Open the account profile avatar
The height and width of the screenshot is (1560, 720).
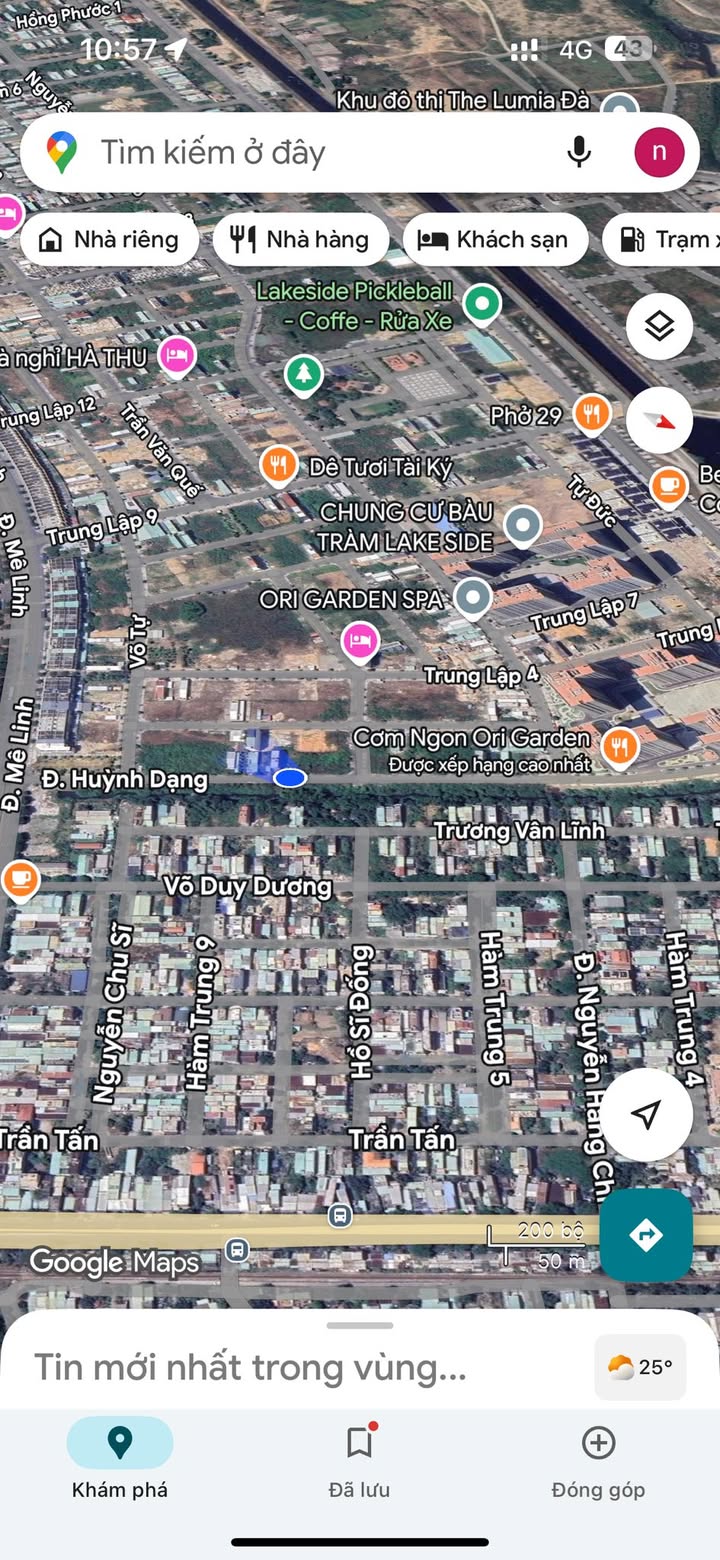(x=659, y=152)
